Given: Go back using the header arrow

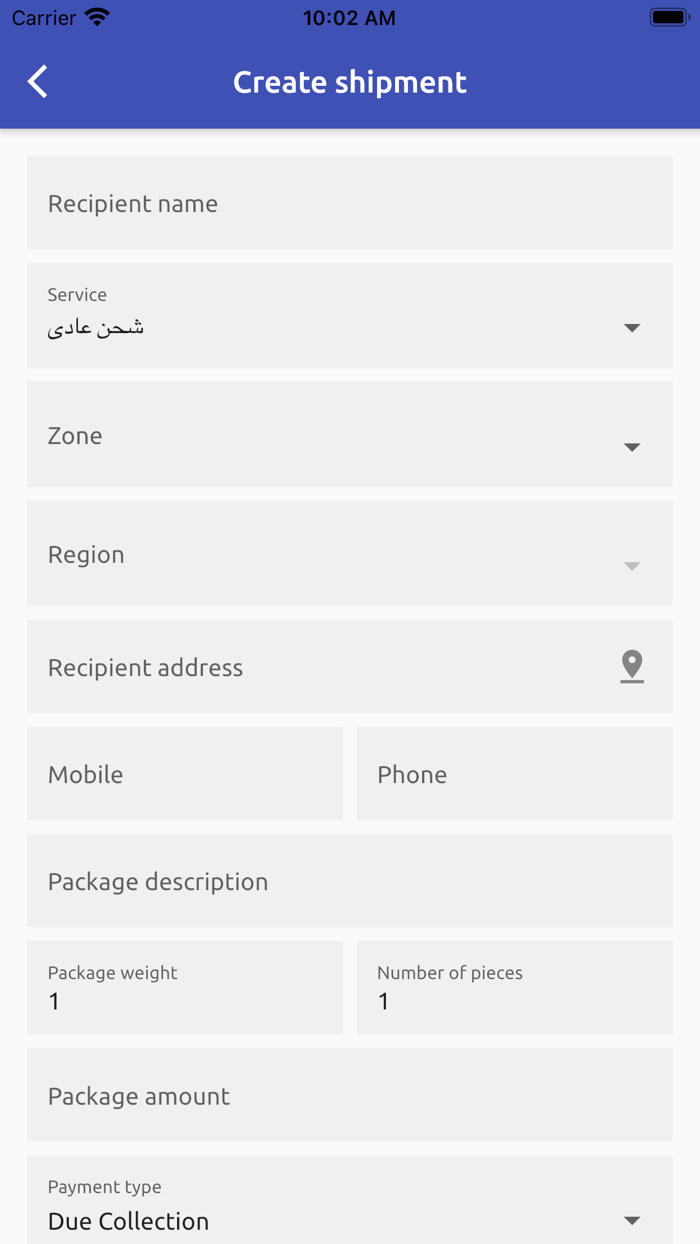Looking at the screenshot, I should point(38,82).
